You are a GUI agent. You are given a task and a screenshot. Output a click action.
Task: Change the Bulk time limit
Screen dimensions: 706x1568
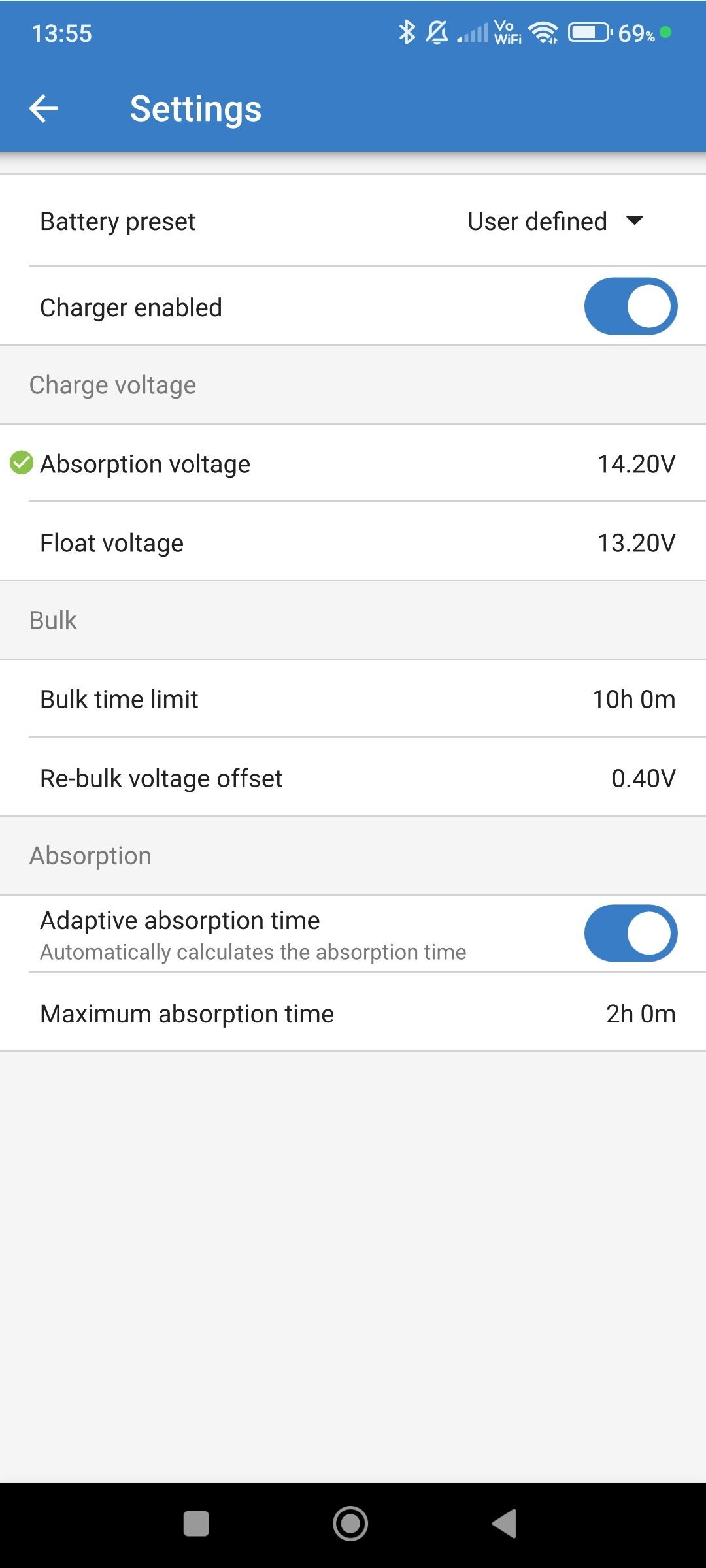[x=353, y=698]
